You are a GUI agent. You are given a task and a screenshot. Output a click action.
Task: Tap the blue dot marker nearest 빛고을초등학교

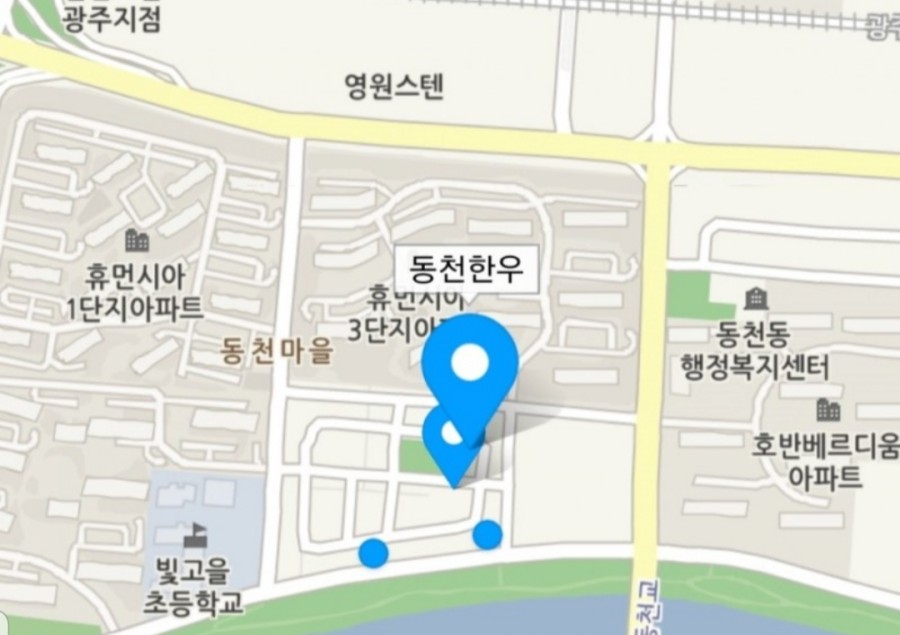373,552
